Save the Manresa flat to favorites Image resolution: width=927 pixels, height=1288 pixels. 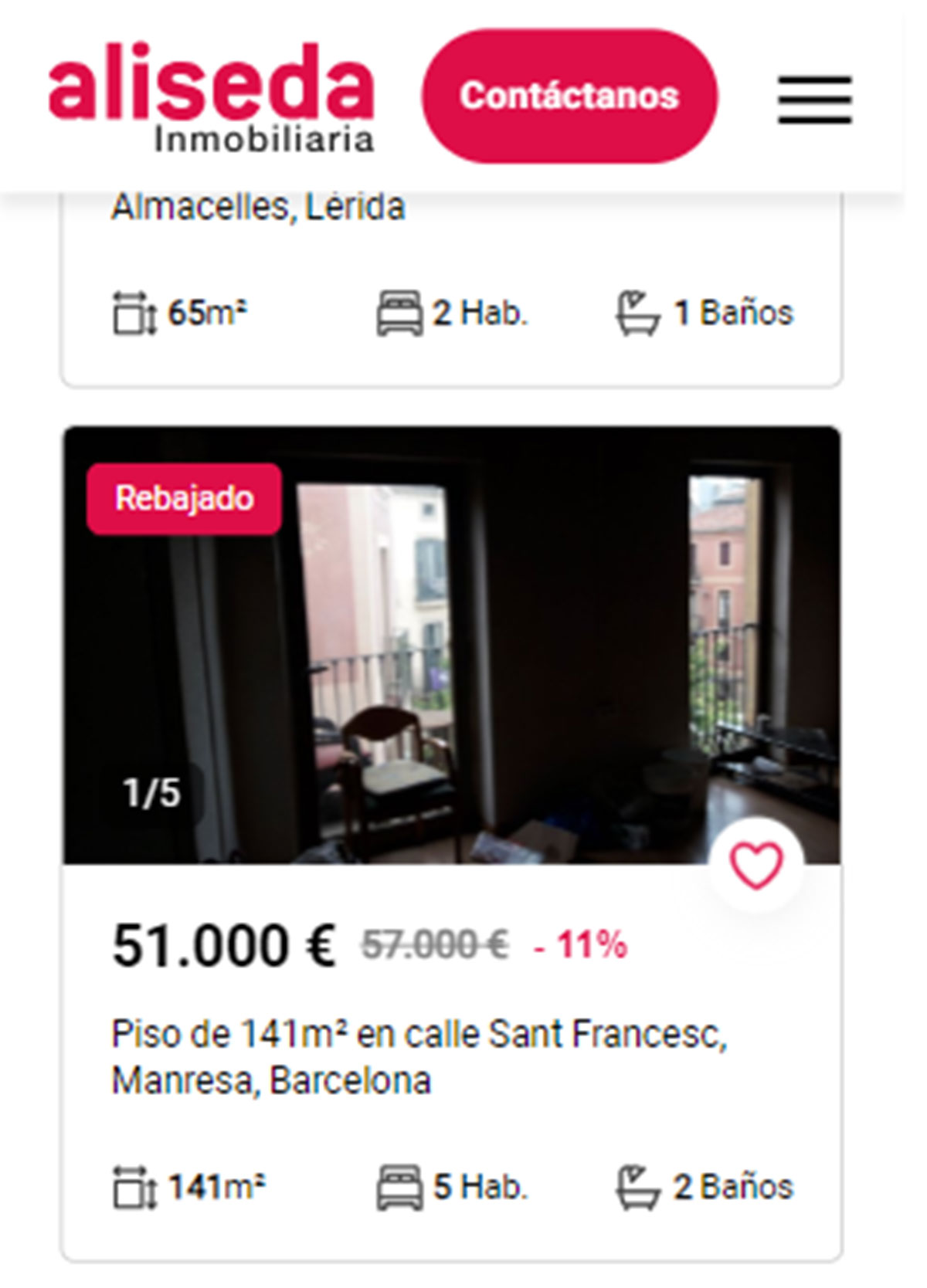(756, 865)
